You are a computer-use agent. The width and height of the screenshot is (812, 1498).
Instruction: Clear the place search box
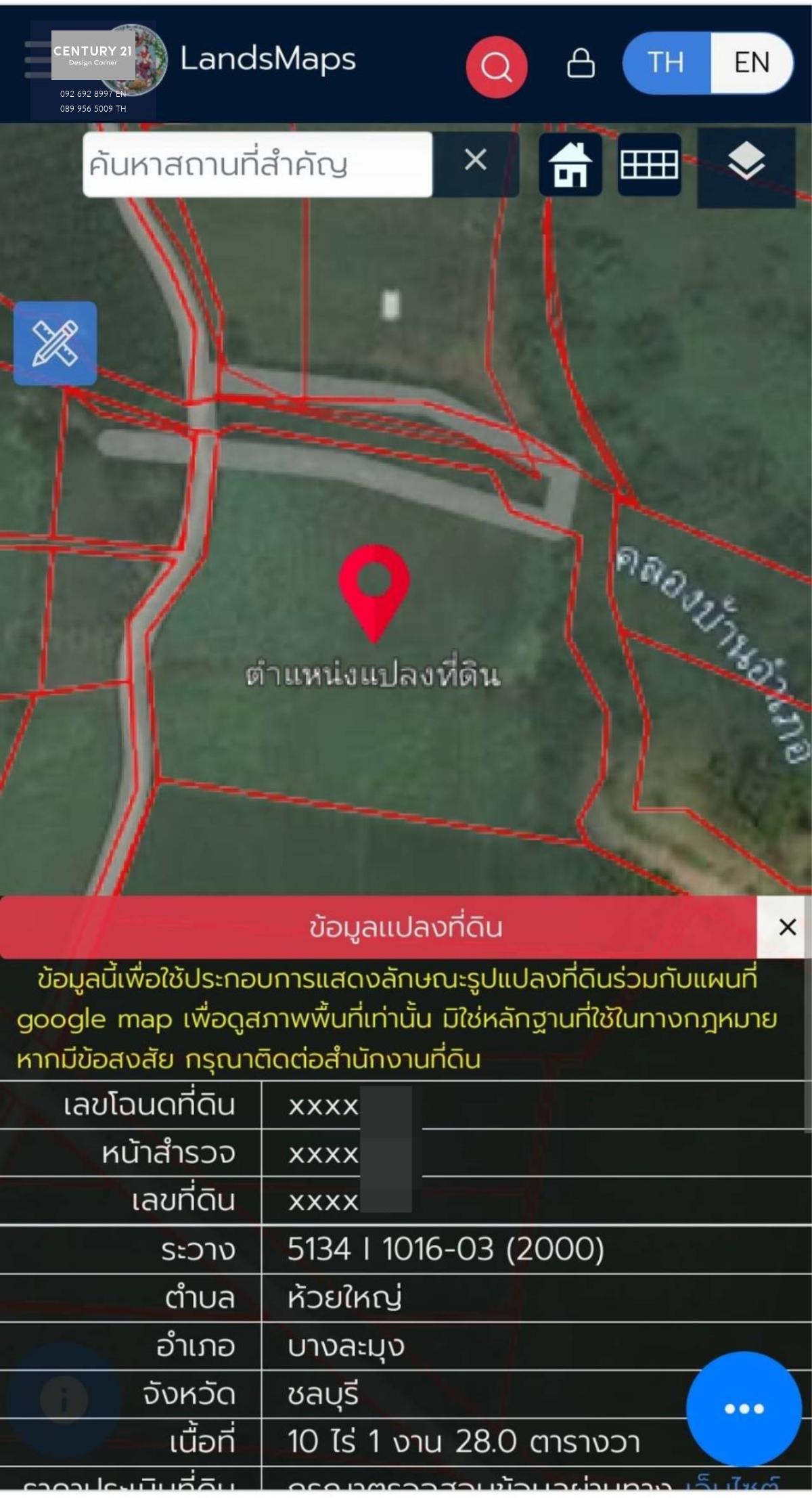click(475, 160)
